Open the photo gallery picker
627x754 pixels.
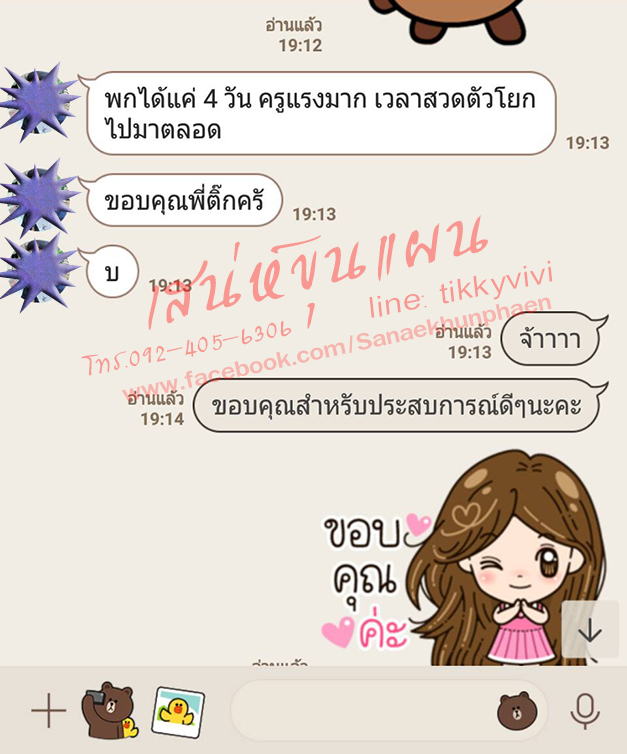177,712
